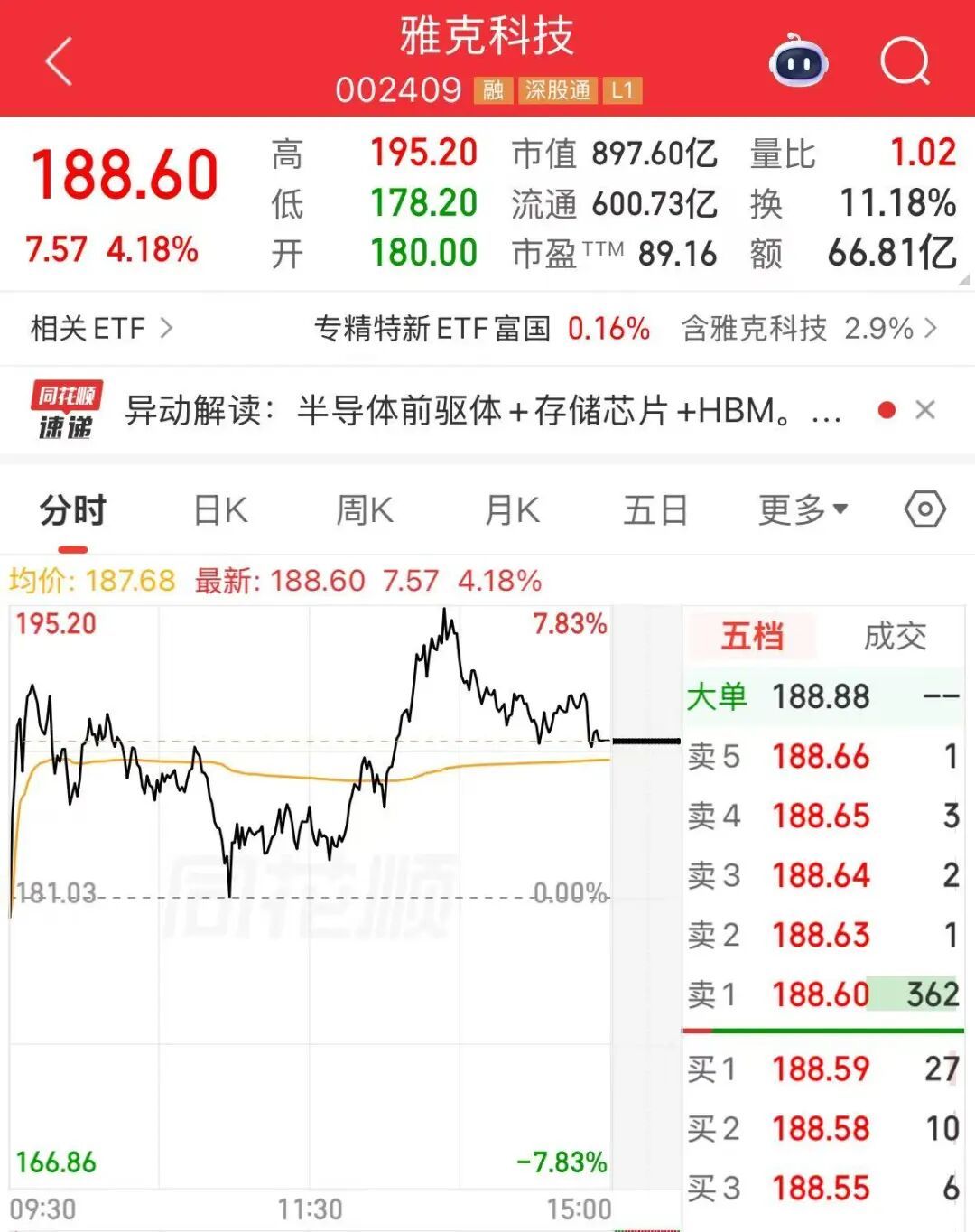The height and width of the screenshot is (1232, 975).
Task: Select the 卖1 price 188.60 row
Action: [823, 994]
